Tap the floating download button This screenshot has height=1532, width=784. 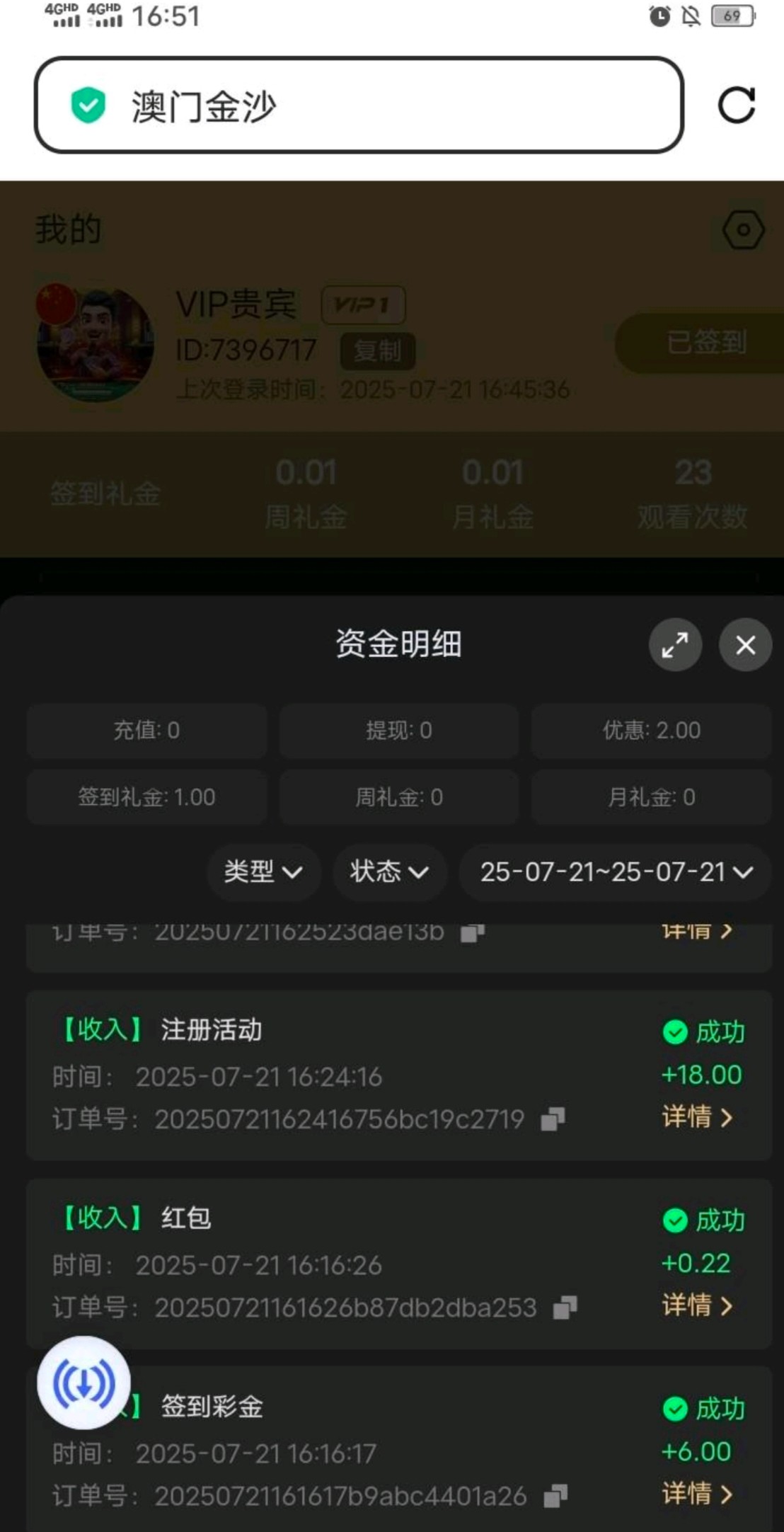[83, 1382]
